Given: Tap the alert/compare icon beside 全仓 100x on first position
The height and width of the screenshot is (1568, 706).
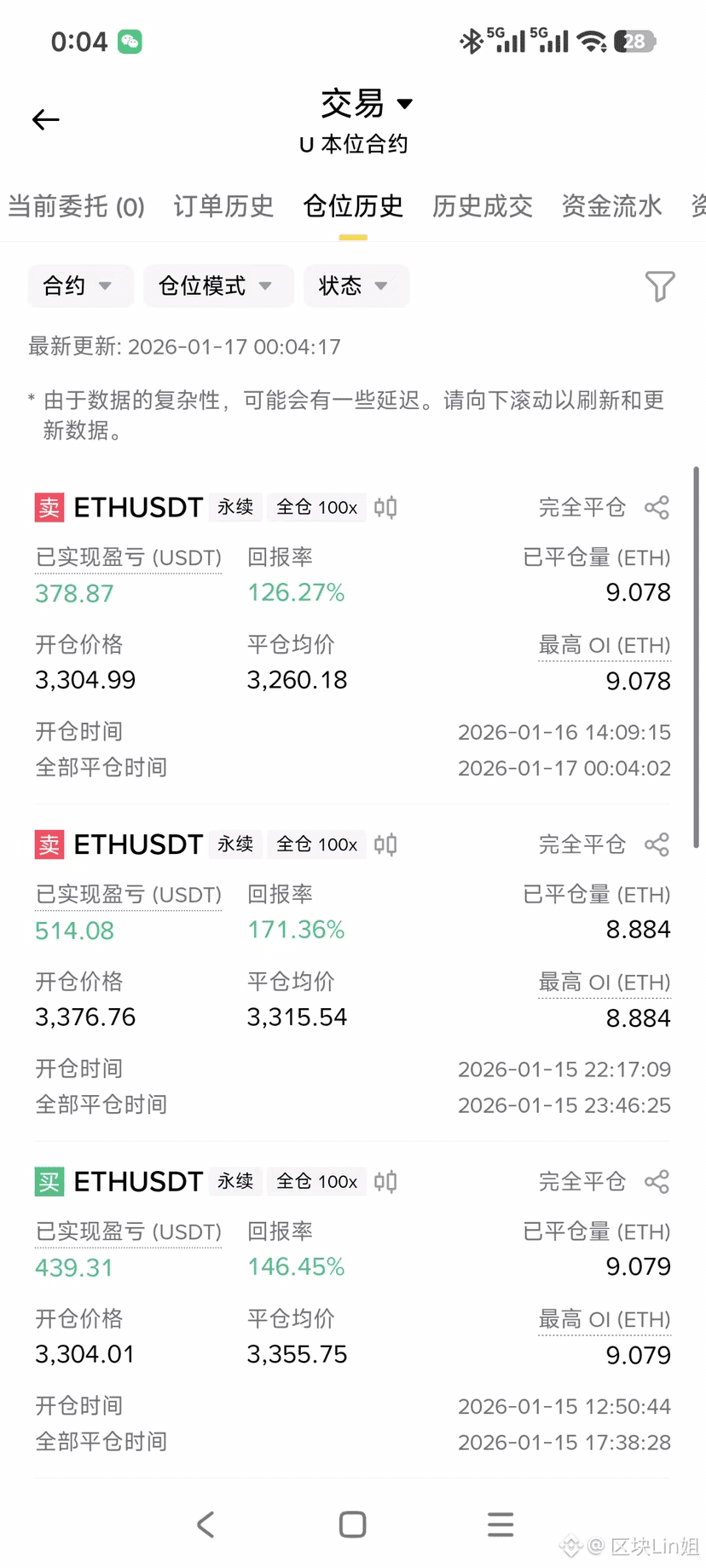Looking at the screenshot, I should [384, 507].
